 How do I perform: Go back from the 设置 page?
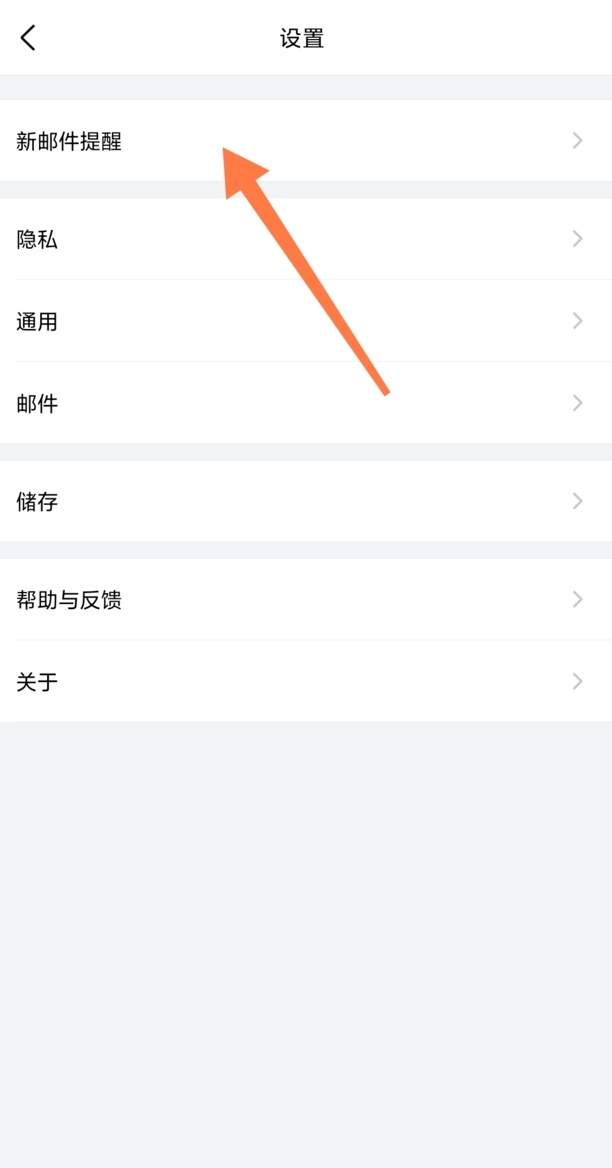coord(28,37)
